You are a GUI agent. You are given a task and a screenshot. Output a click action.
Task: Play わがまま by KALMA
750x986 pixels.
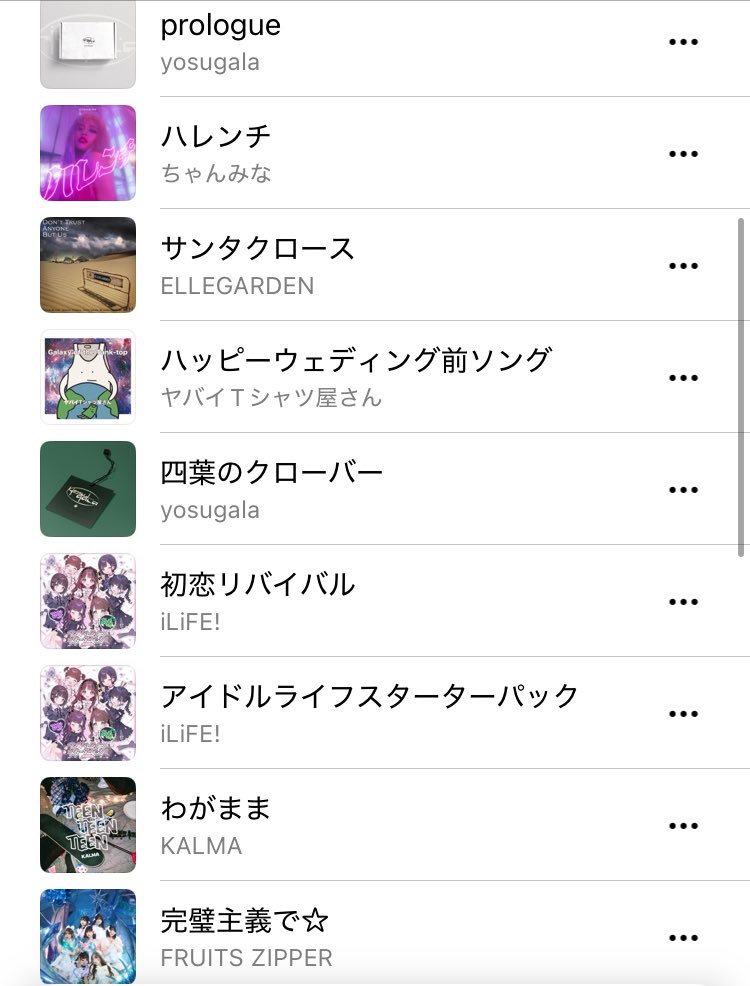(216, 808)
